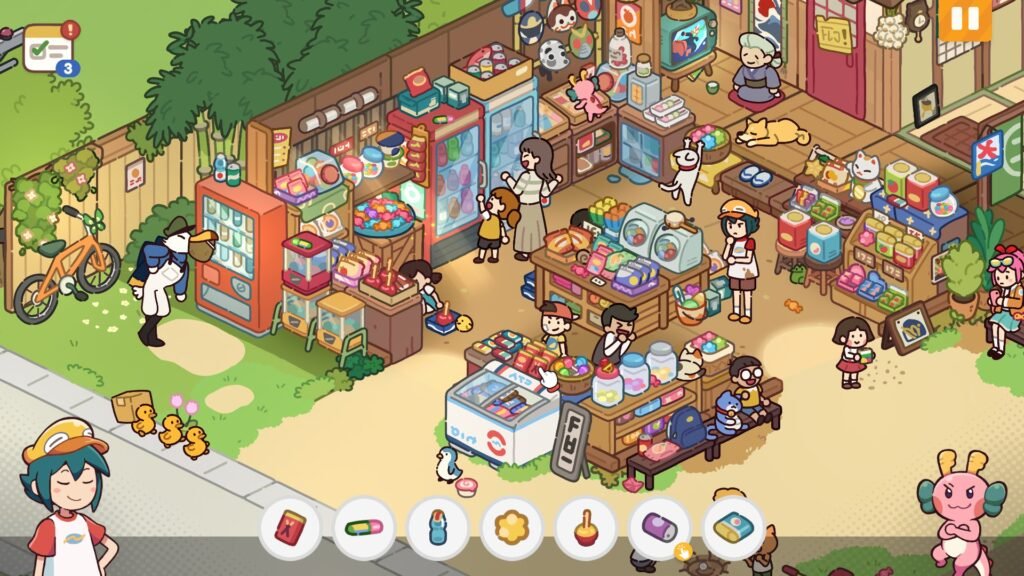The height and width of the screenshot is (576, 1024).
Task: Select the yellow flower cookie item
Action: click(x=512, y=527)
